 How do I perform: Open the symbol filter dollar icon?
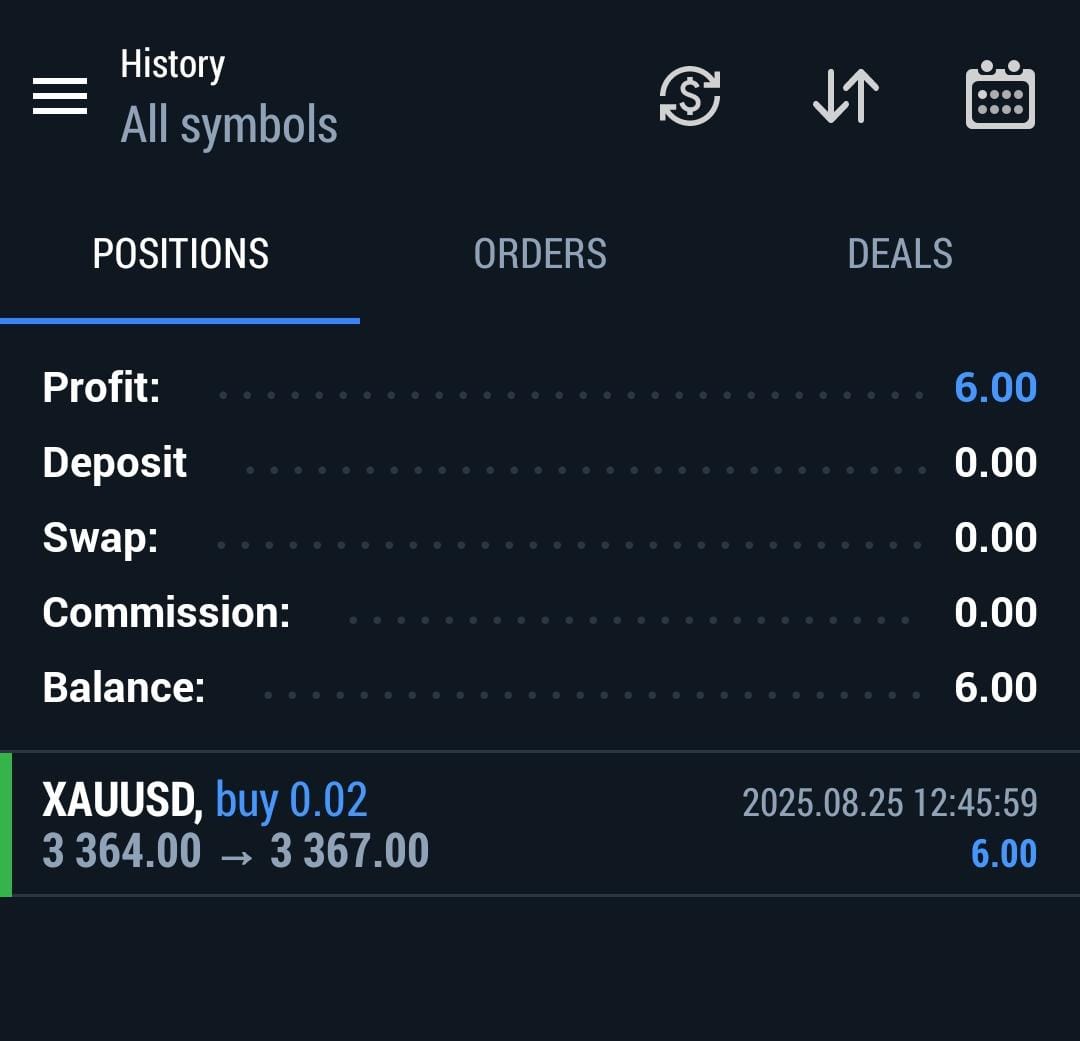[689, 96]
